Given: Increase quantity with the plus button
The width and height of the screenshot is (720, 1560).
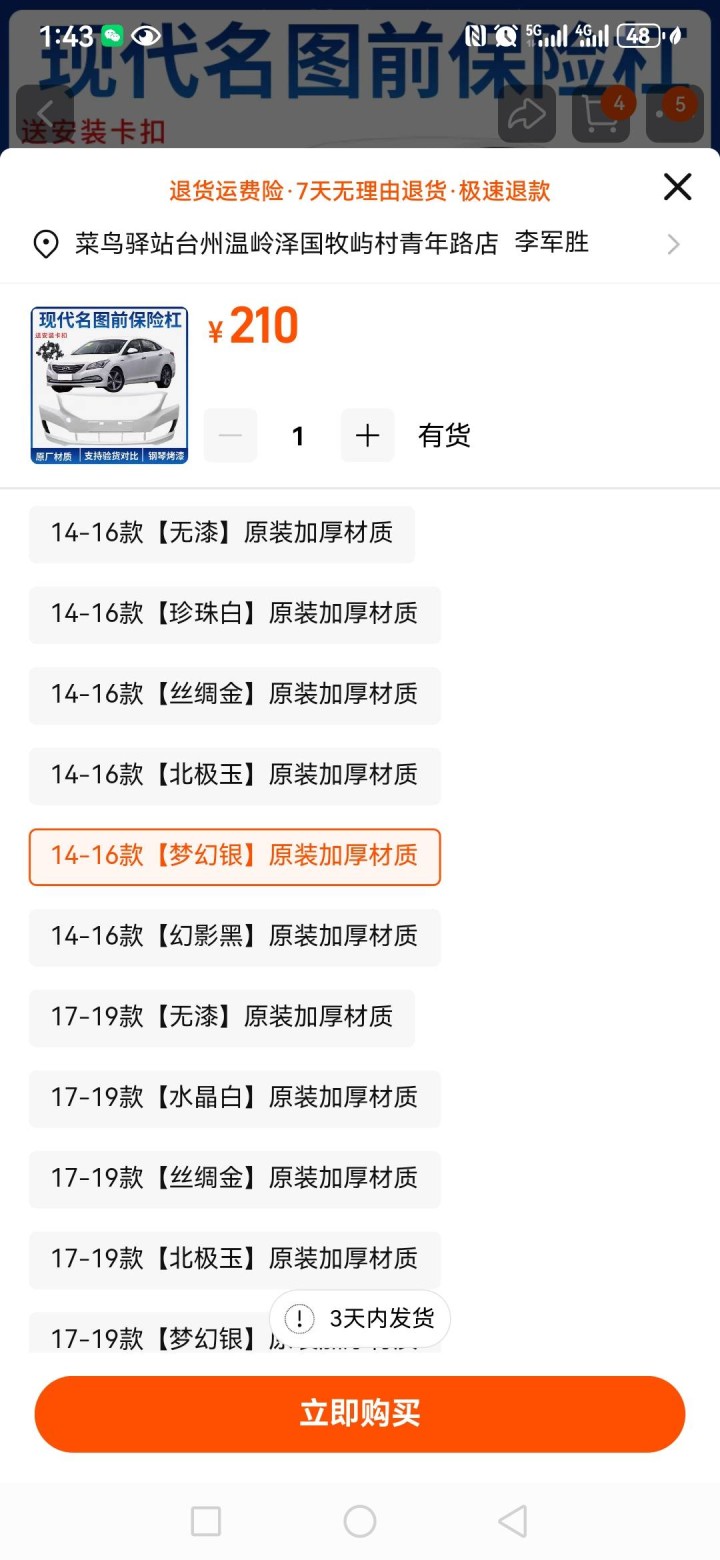Looking at the screenshot, I should (367, 435).
